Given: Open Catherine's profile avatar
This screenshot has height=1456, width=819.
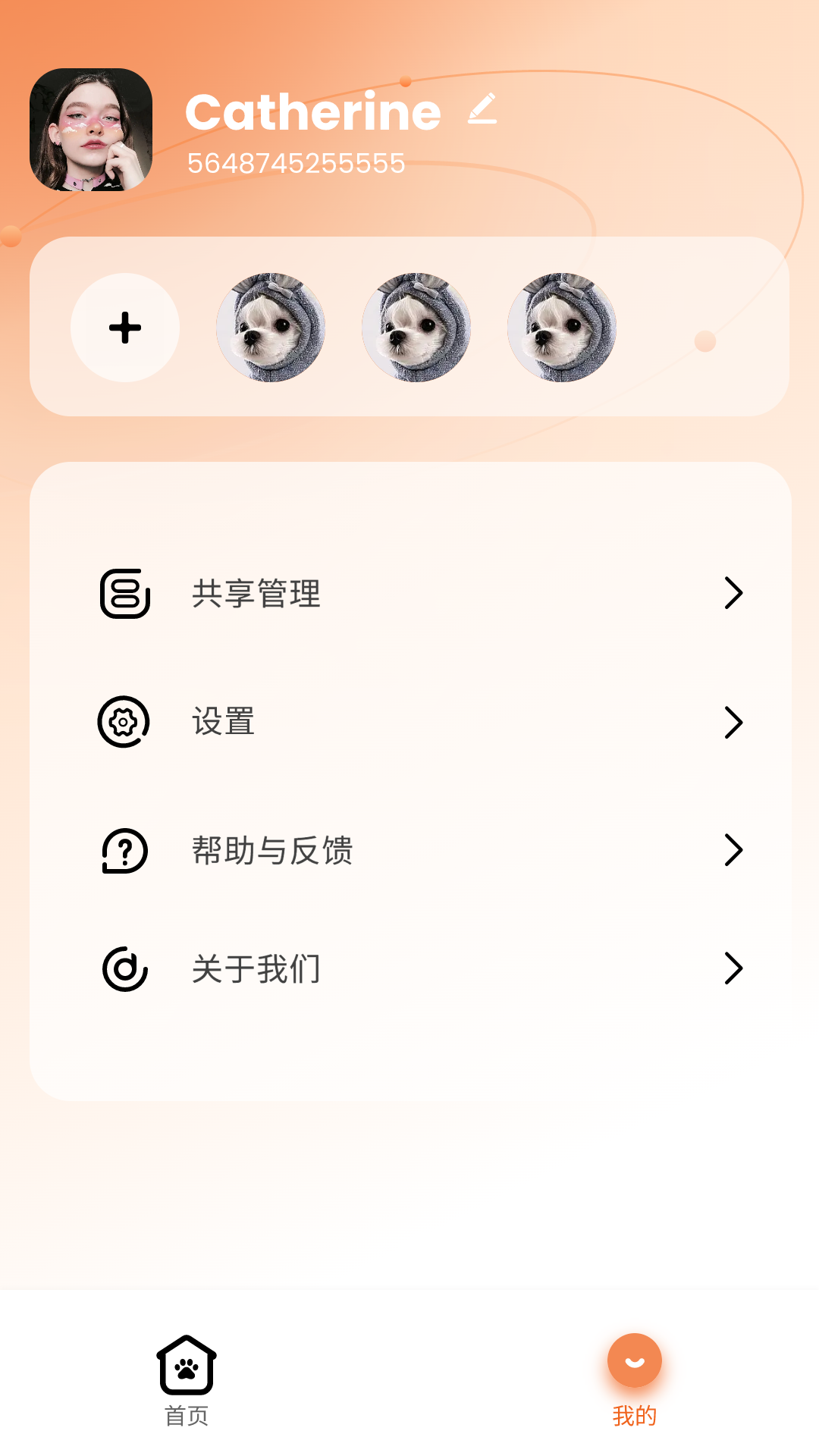Looking at the screenshot, I should (91, 130).
